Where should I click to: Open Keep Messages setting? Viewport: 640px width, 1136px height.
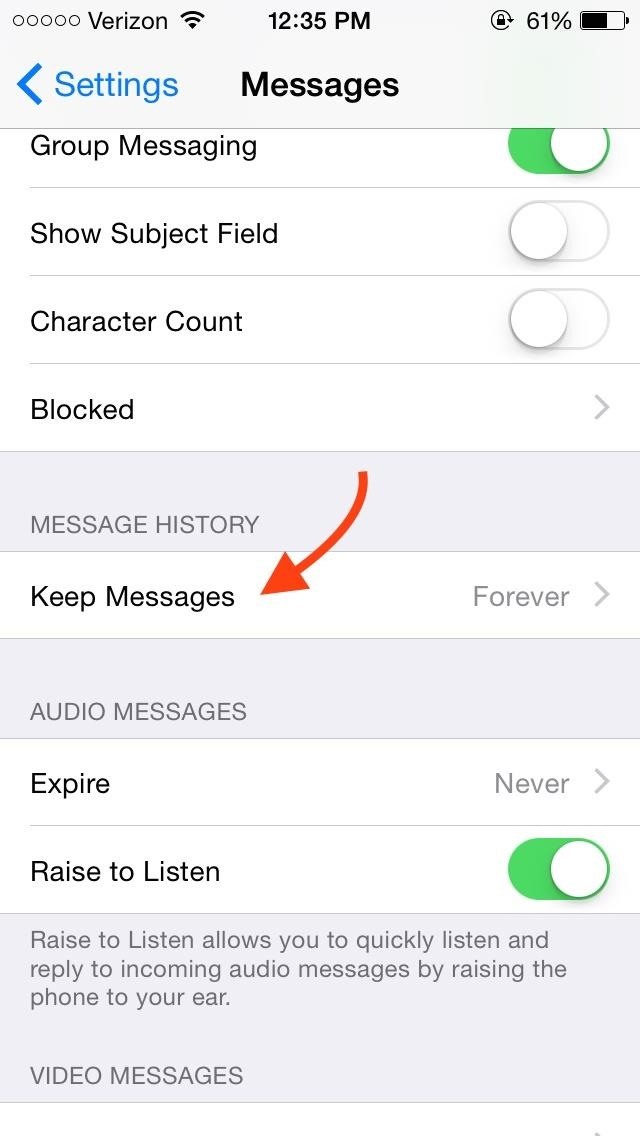(320, 596)
